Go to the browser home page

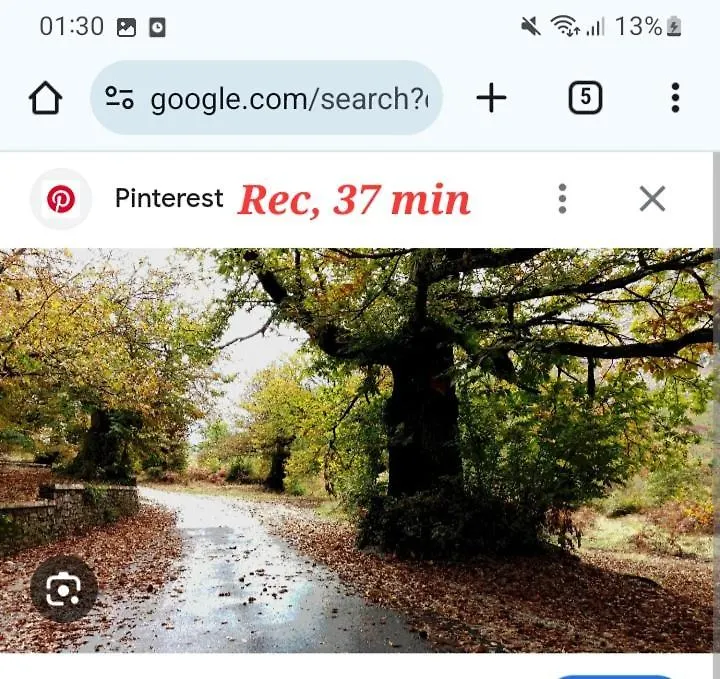(45, 98)
